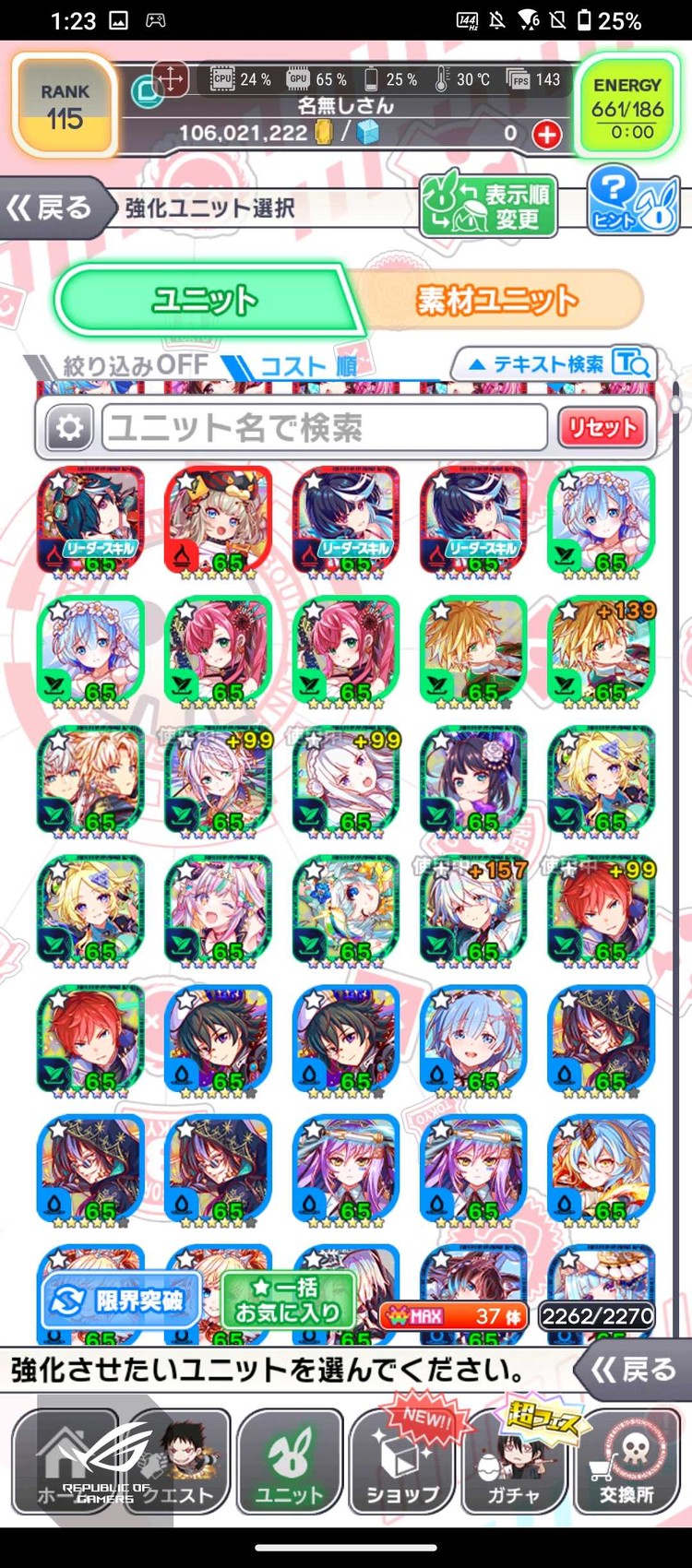The height and width of the screenshot is (1568, 692).
Task: Add currency with the red plus icon
Action: (547, 135)
